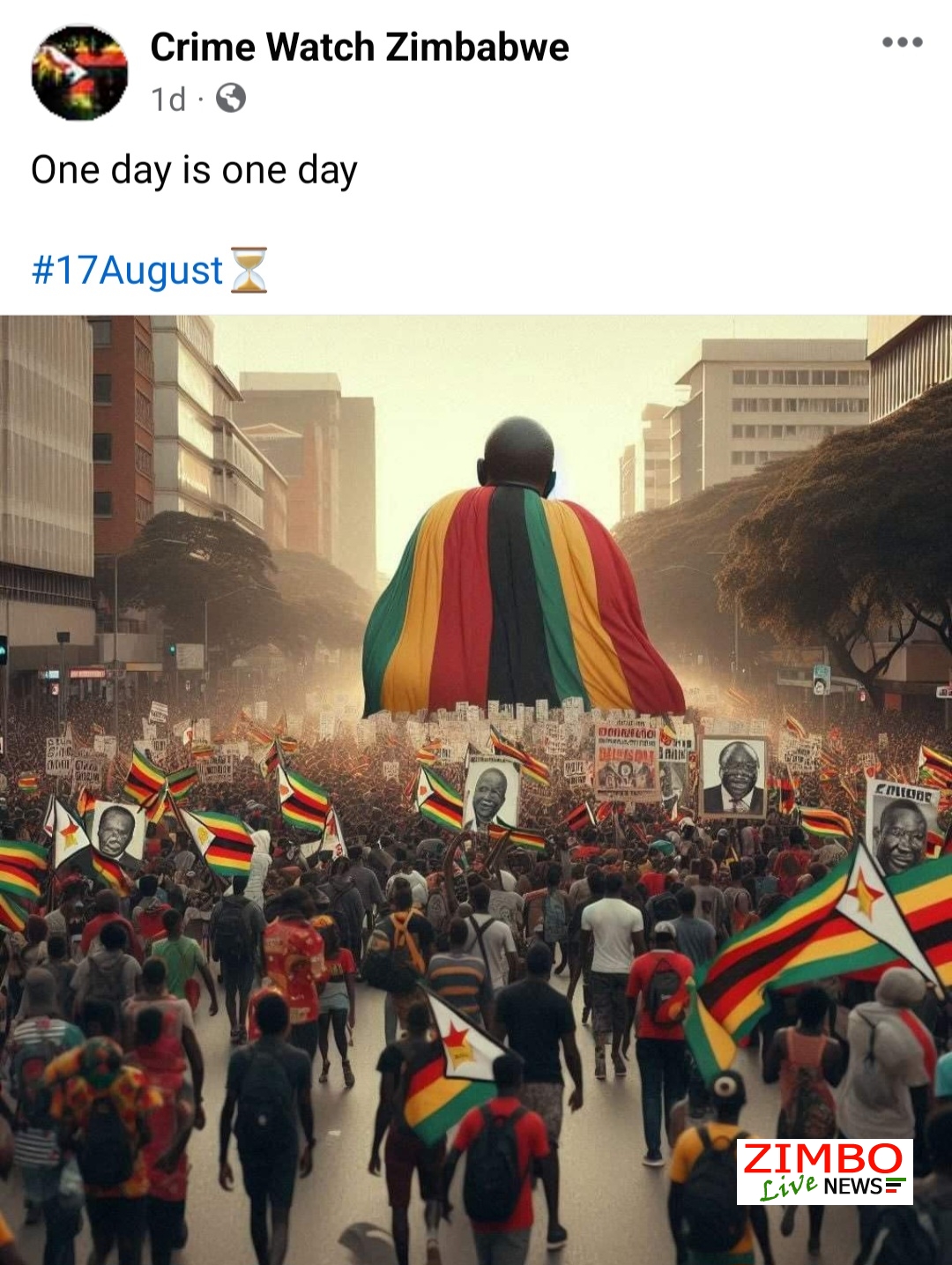
Task: View the post's crowd image in full
Action: pyautogui.click(x=476, y=789)
